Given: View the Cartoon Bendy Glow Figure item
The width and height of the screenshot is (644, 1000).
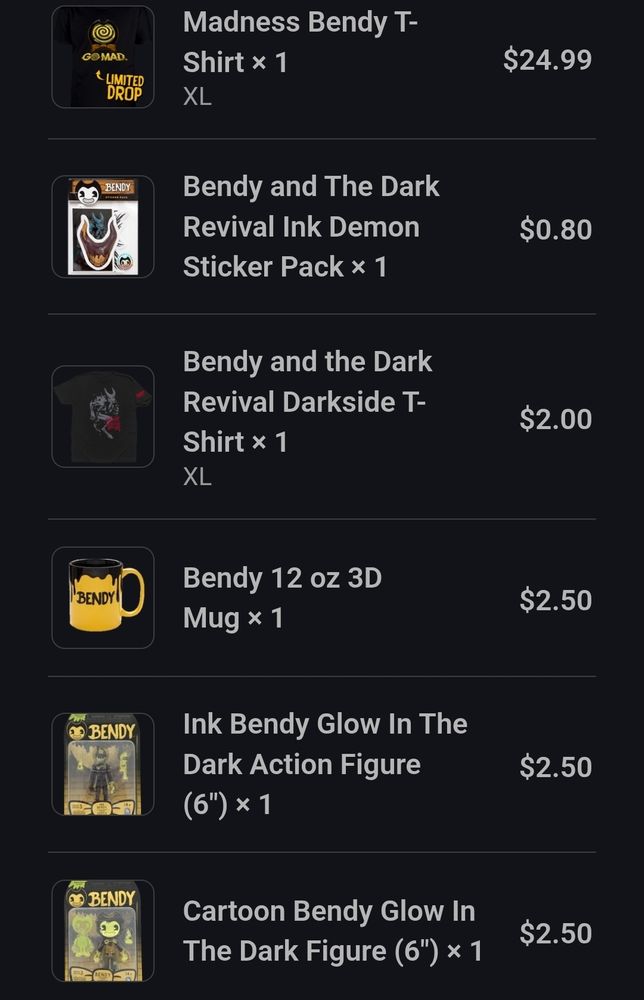Looking at the screenshot, I should 331,931.
